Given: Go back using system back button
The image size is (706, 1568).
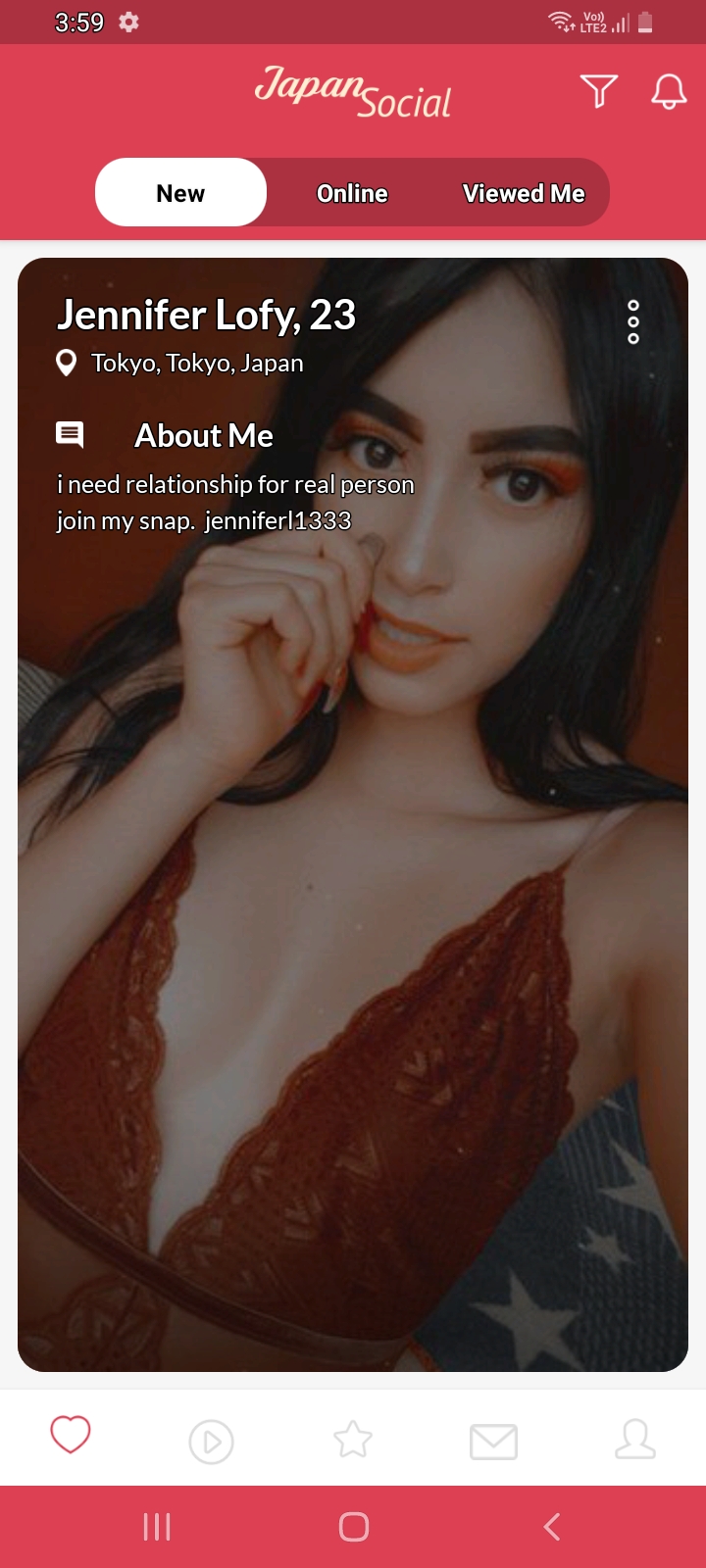Looking at the screenshot, I should click(552, 1526).
